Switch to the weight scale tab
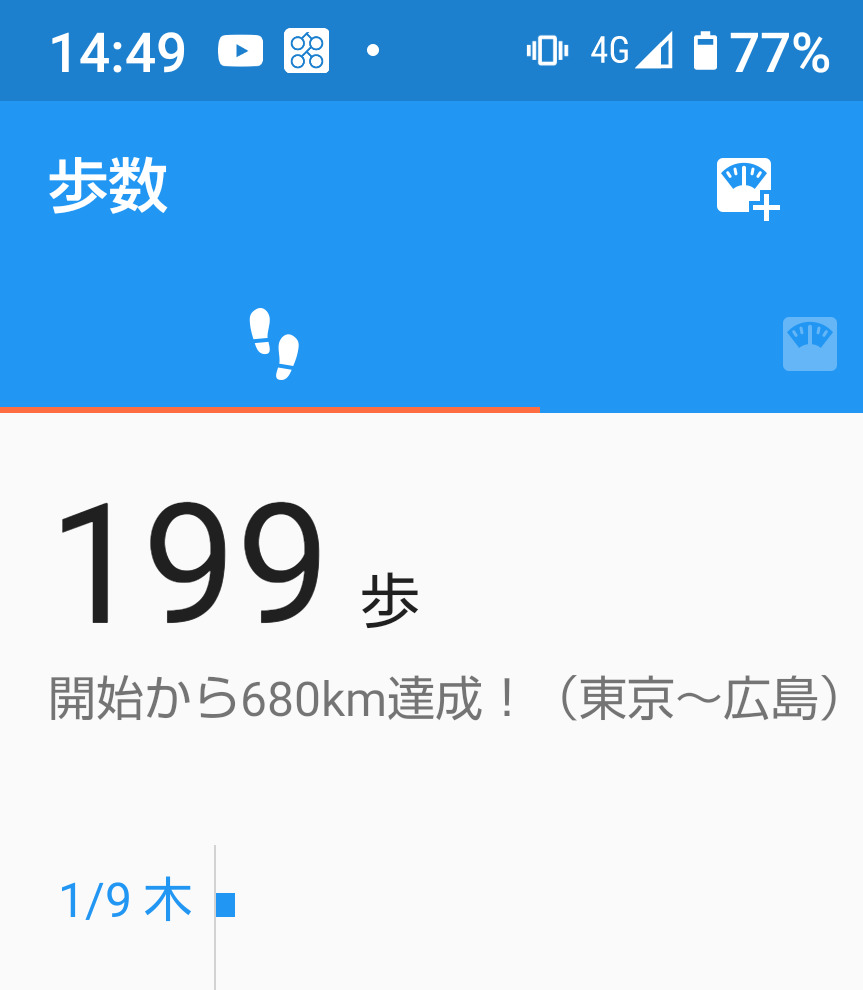863x990 pixels. (x=809, y=344)
